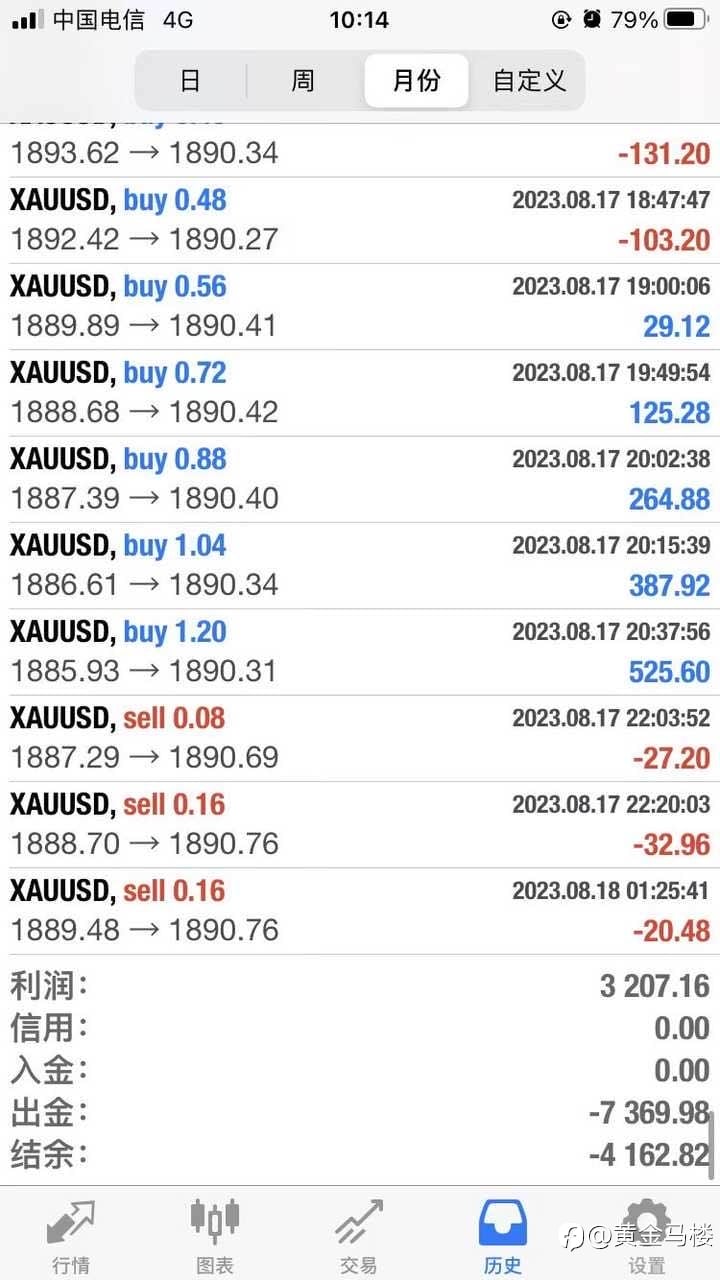This screenshot has height=1280, width=720.
Task: Open the 设置 settings tab
Action: pos(646,1237)
